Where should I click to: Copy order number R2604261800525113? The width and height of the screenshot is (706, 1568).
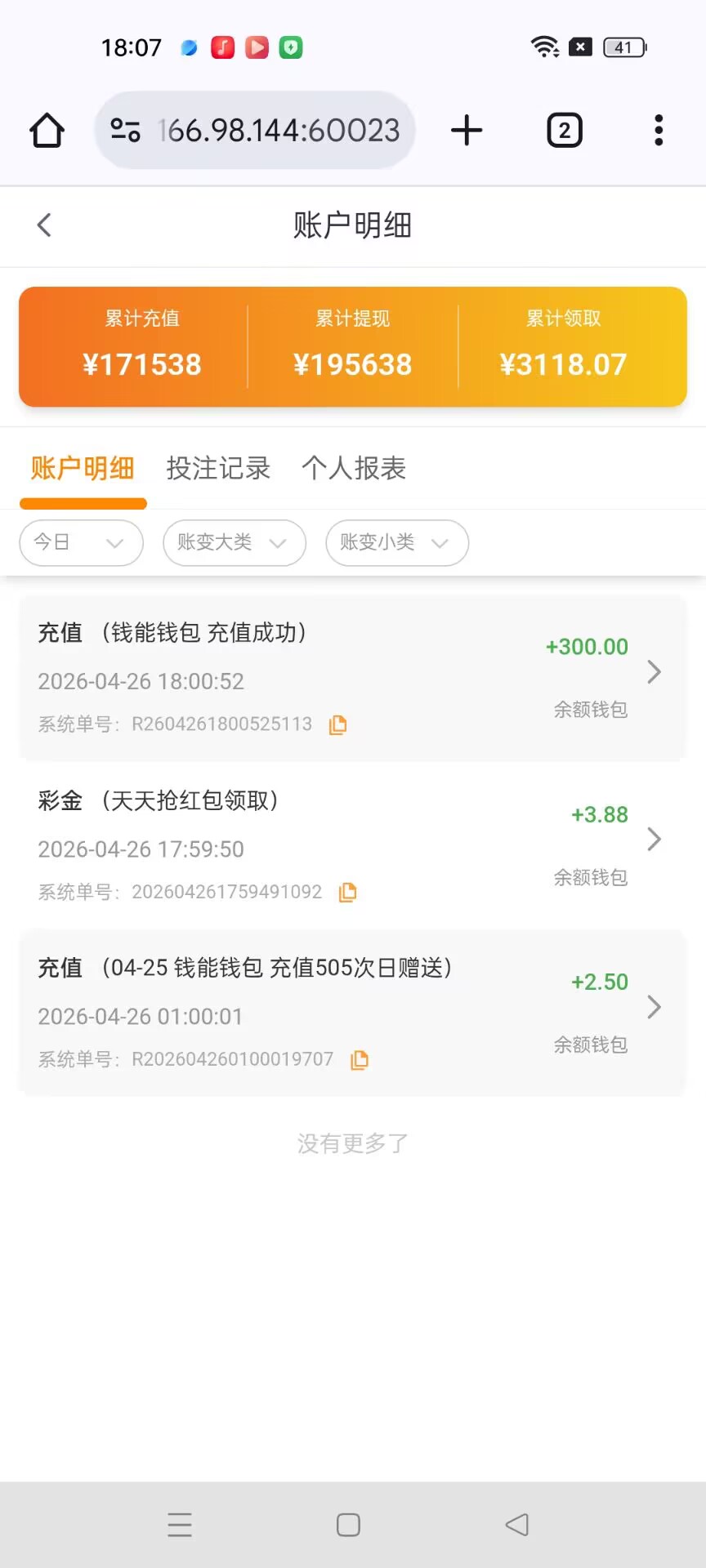click(337, 724)
